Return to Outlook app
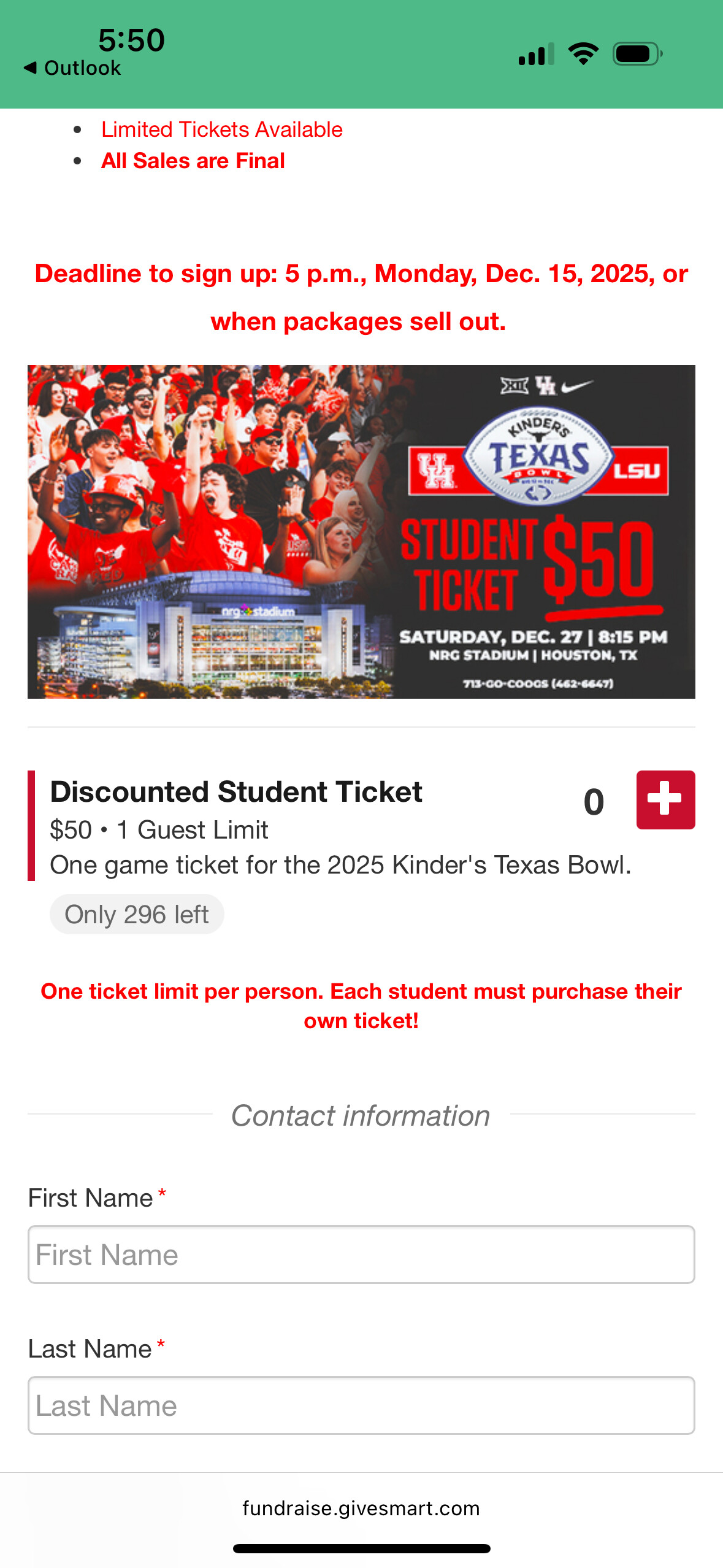This screenshot has width=723, height=1568. point(72,67)
